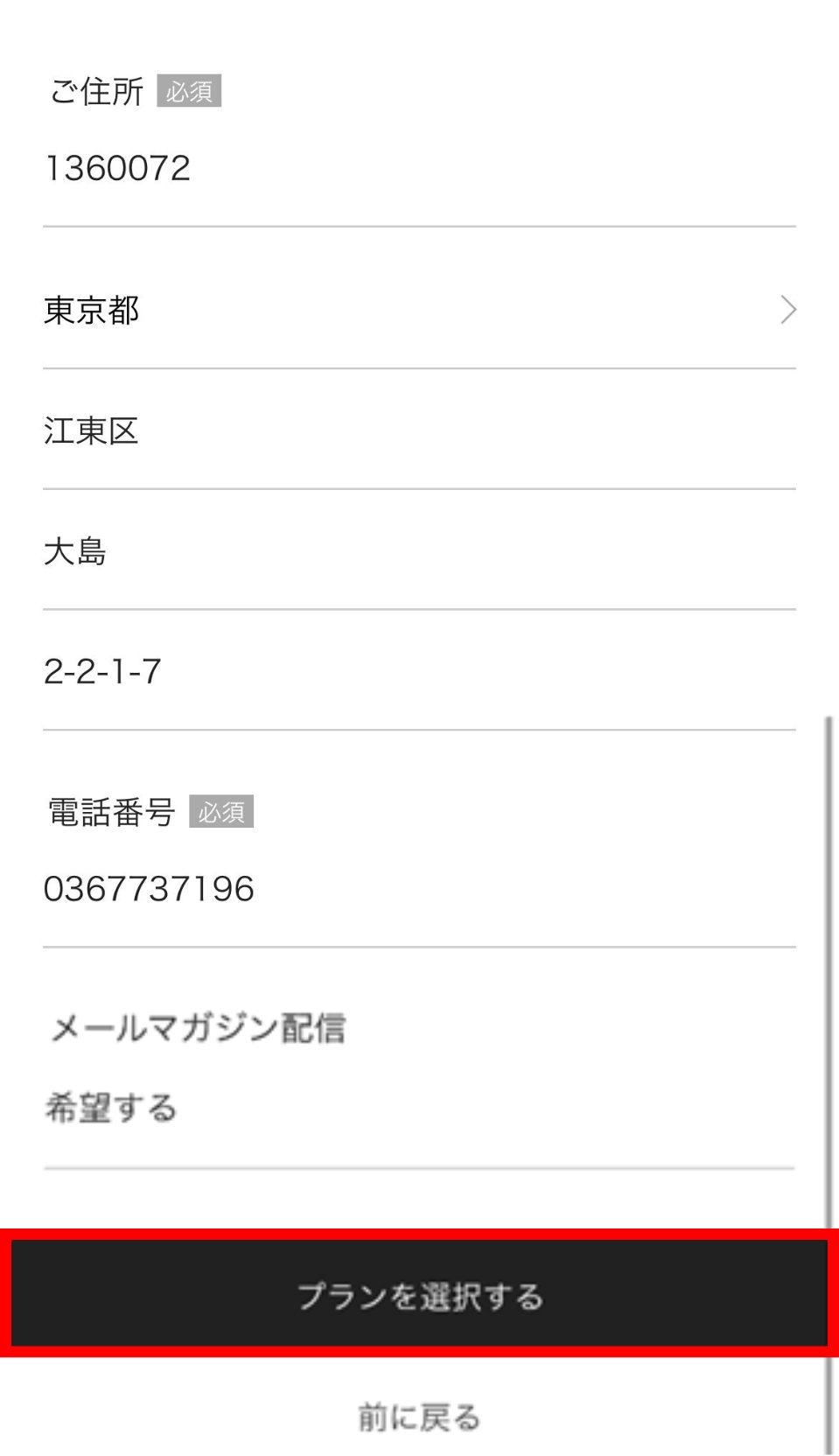Tap the postal code field 1360072

click(418, 169)
